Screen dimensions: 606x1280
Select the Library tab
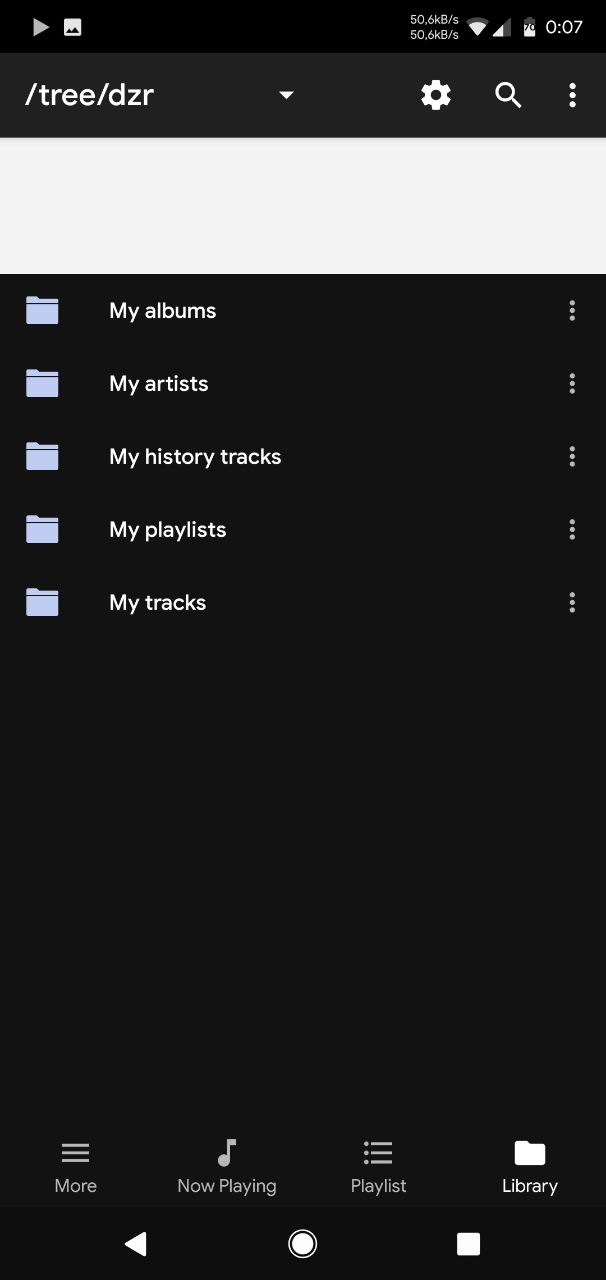coord(530,1167)
